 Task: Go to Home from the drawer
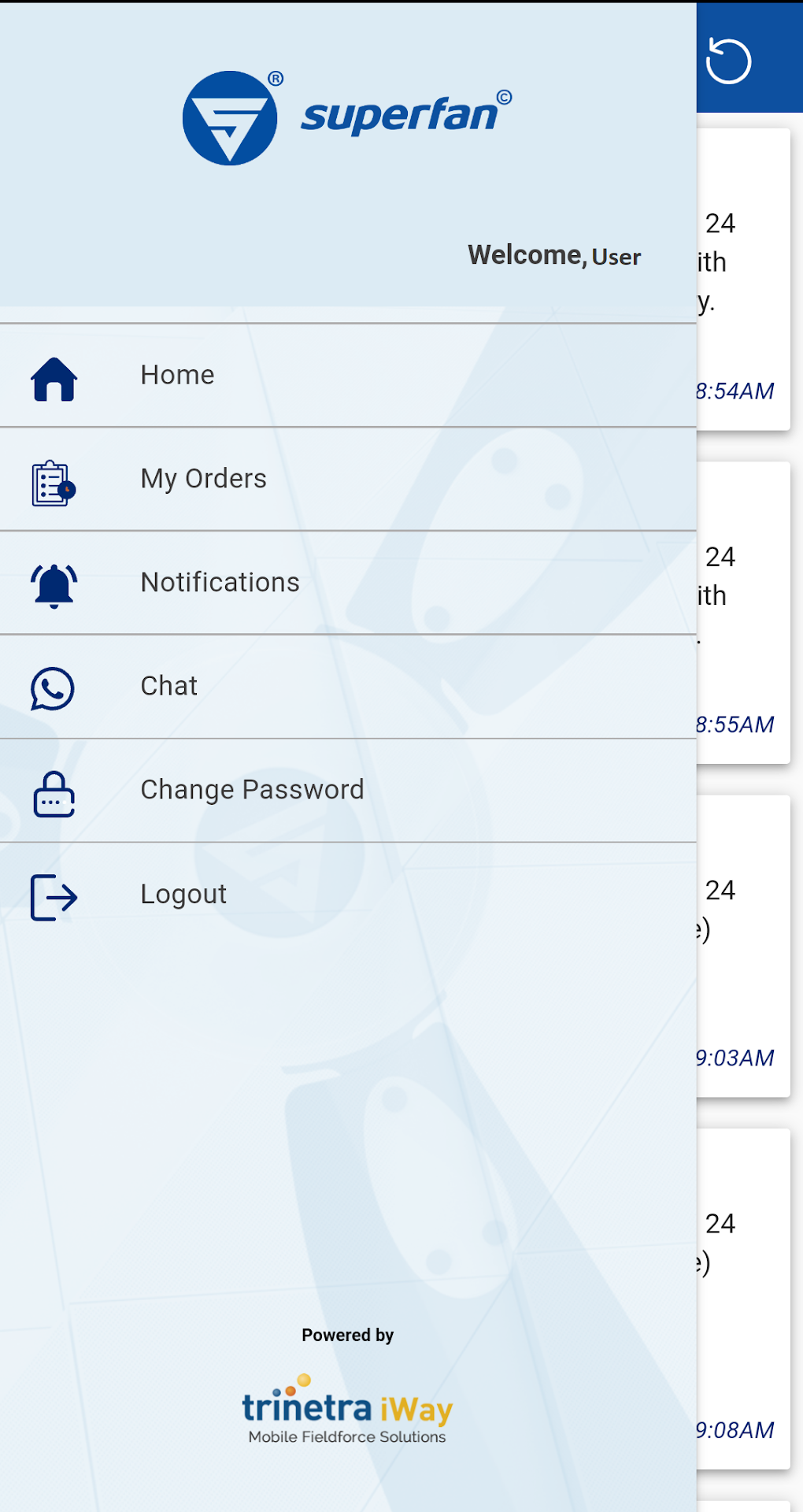[x=177, y=376]
